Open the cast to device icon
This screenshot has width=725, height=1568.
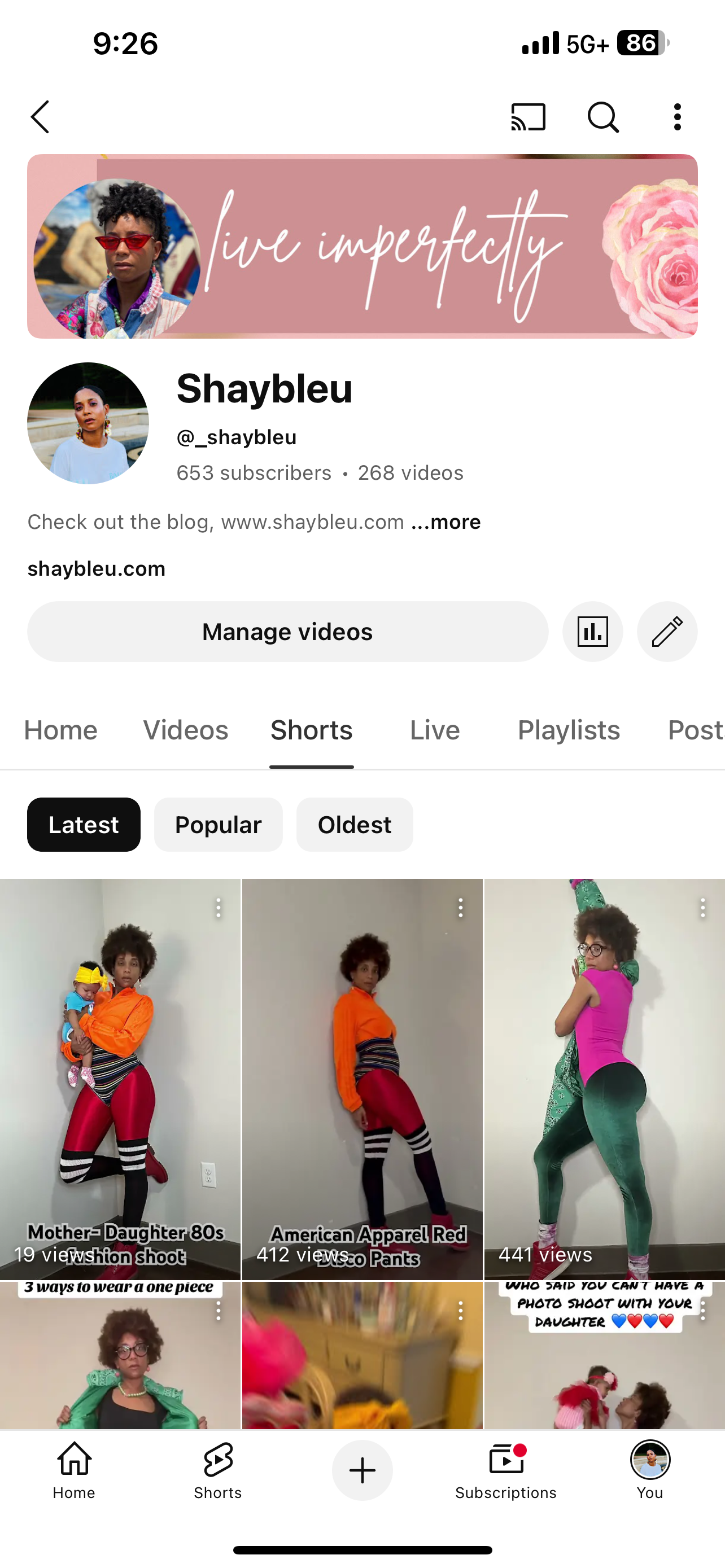click(528, 117)
